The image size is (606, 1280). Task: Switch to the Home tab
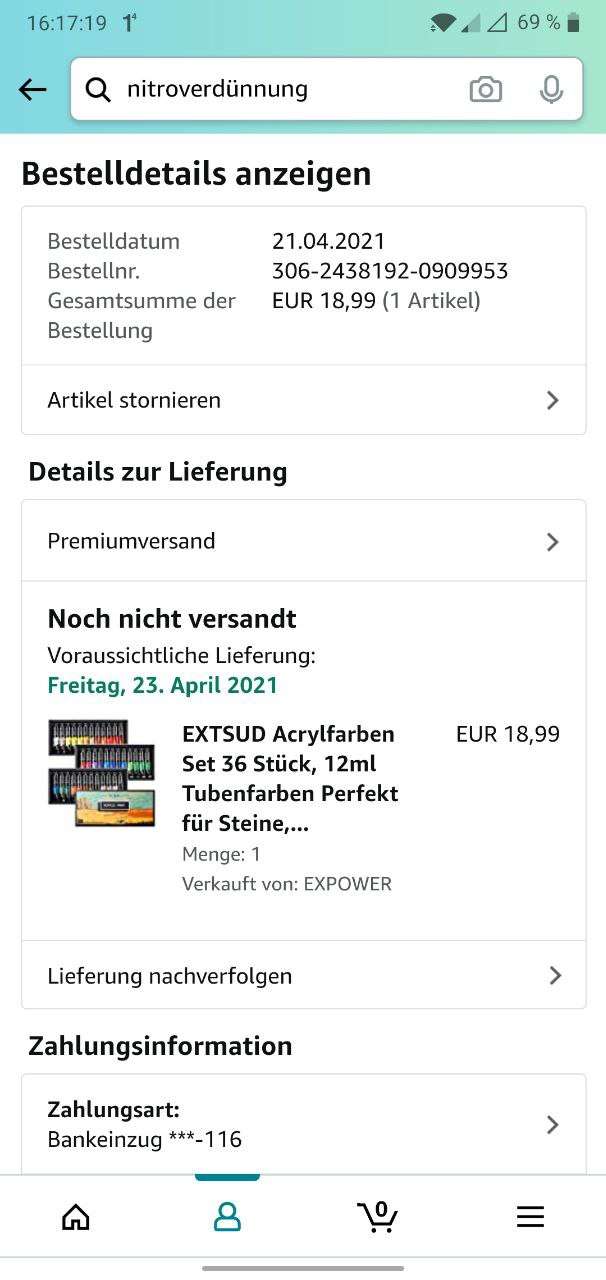coord(76,1216)
